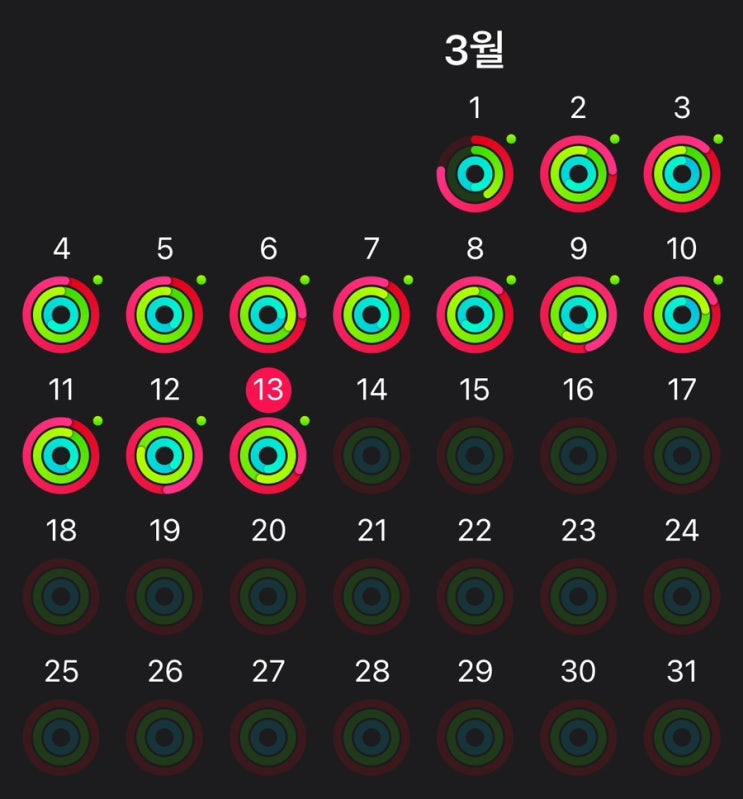Open activity rings for March 4
The image size is (743, 799).
(x=61, y=315)
